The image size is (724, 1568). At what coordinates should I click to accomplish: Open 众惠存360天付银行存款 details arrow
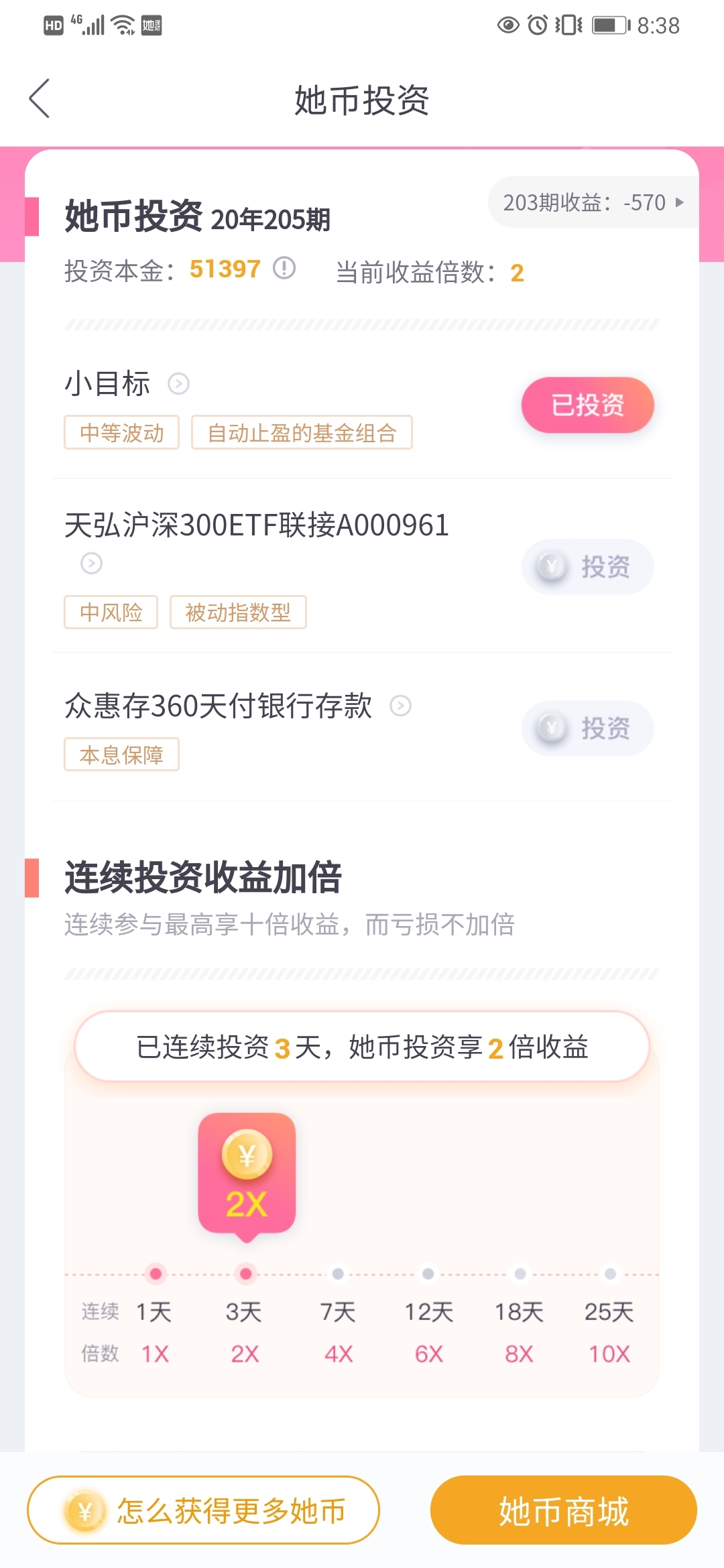point(400,706)
